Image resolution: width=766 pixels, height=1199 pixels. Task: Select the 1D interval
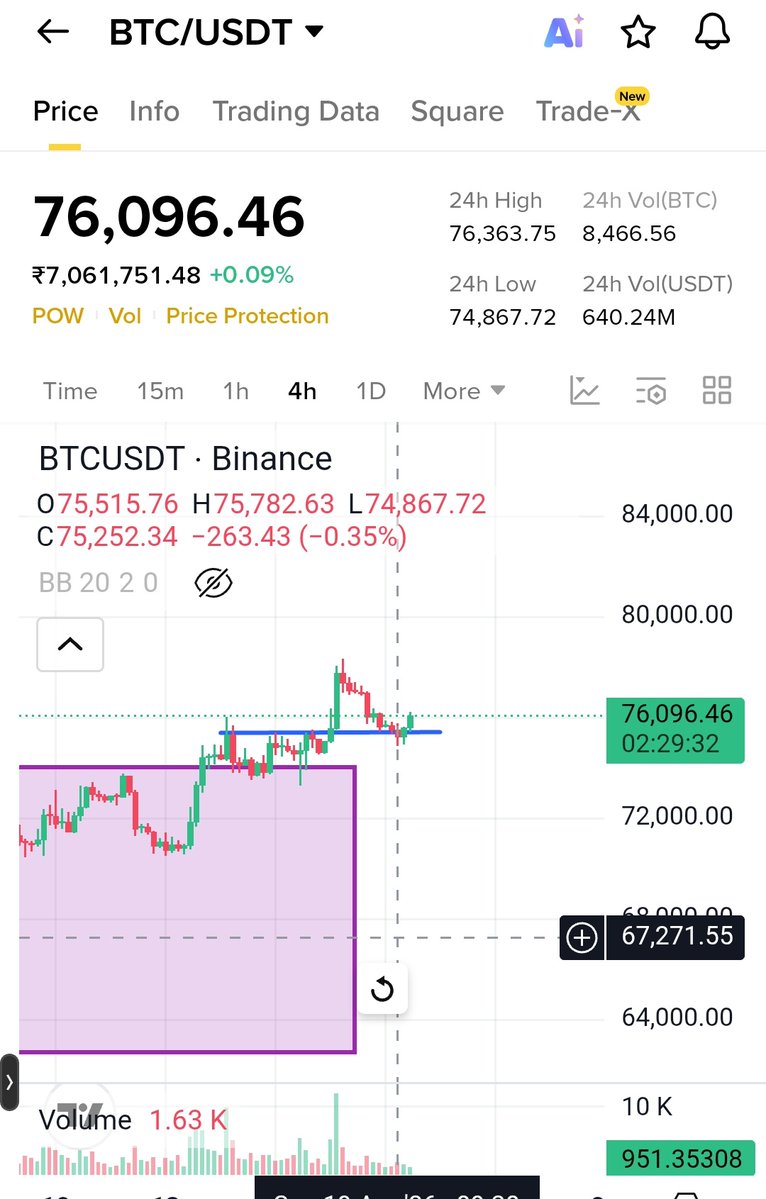[x=371, y=391]
